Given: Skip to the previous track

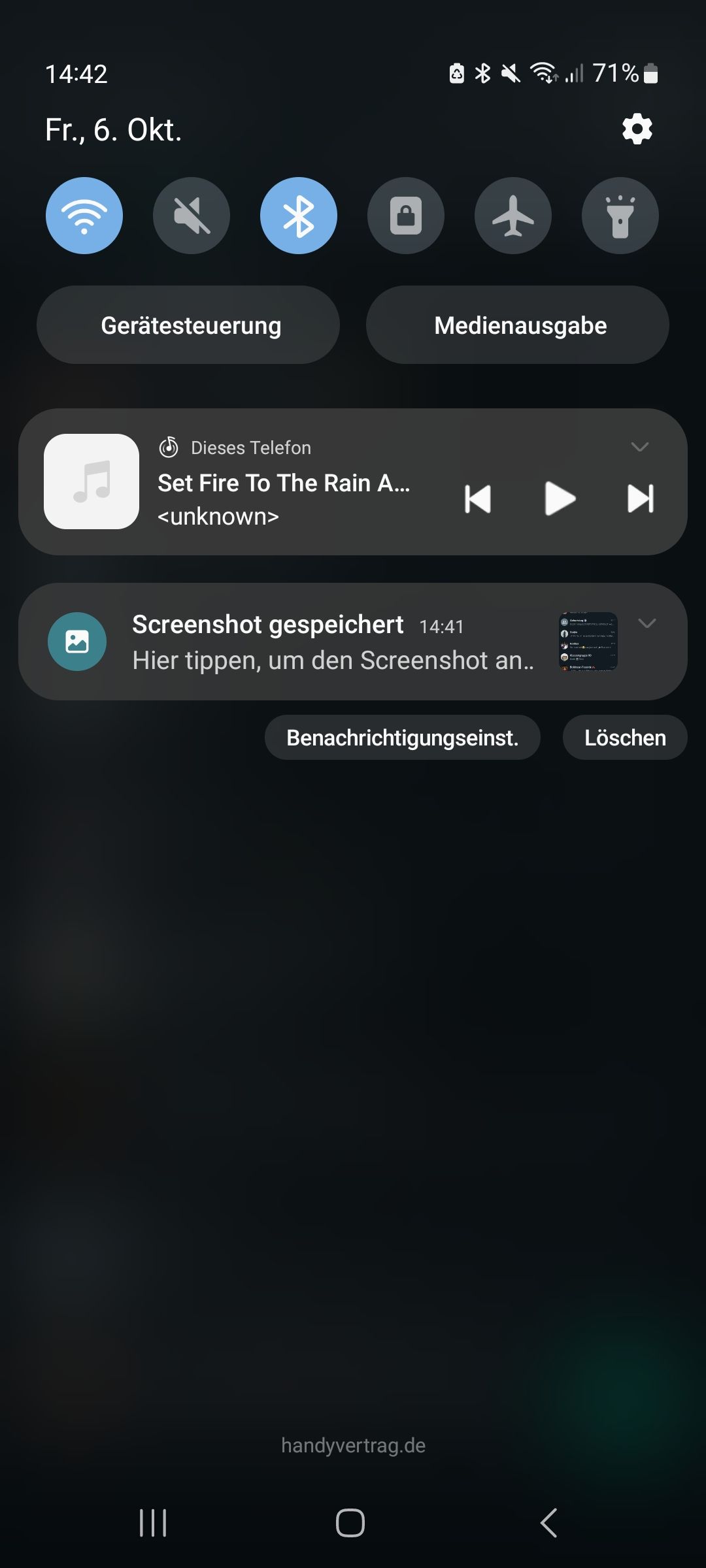Looking at the screenshot, I should pyautogui.click(x=478, y=499).
